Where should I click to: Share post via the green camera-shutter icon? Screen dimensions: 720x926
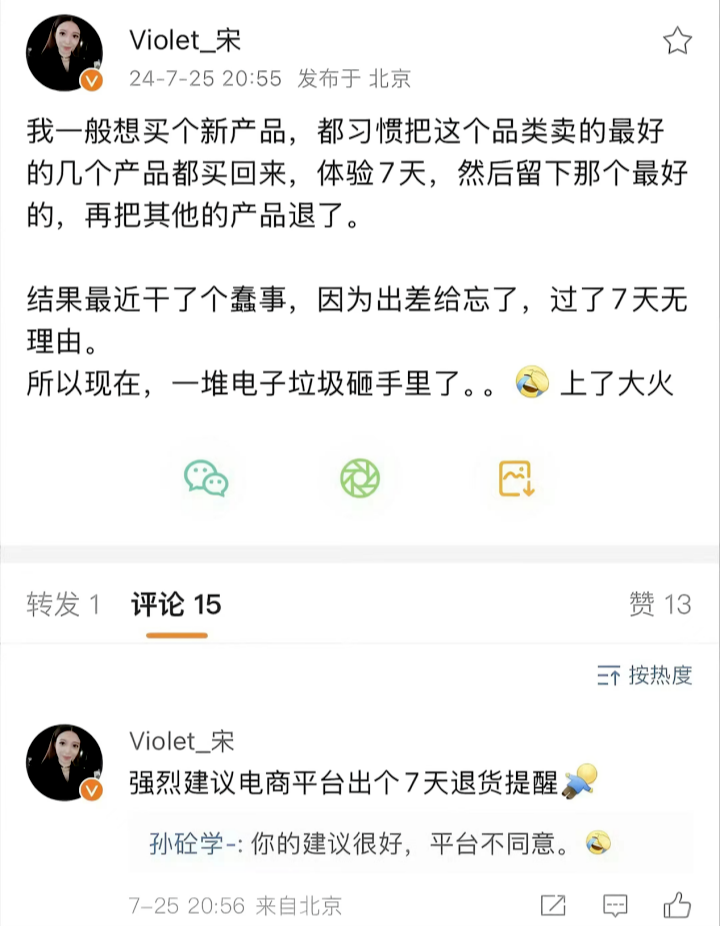[360, 478]
